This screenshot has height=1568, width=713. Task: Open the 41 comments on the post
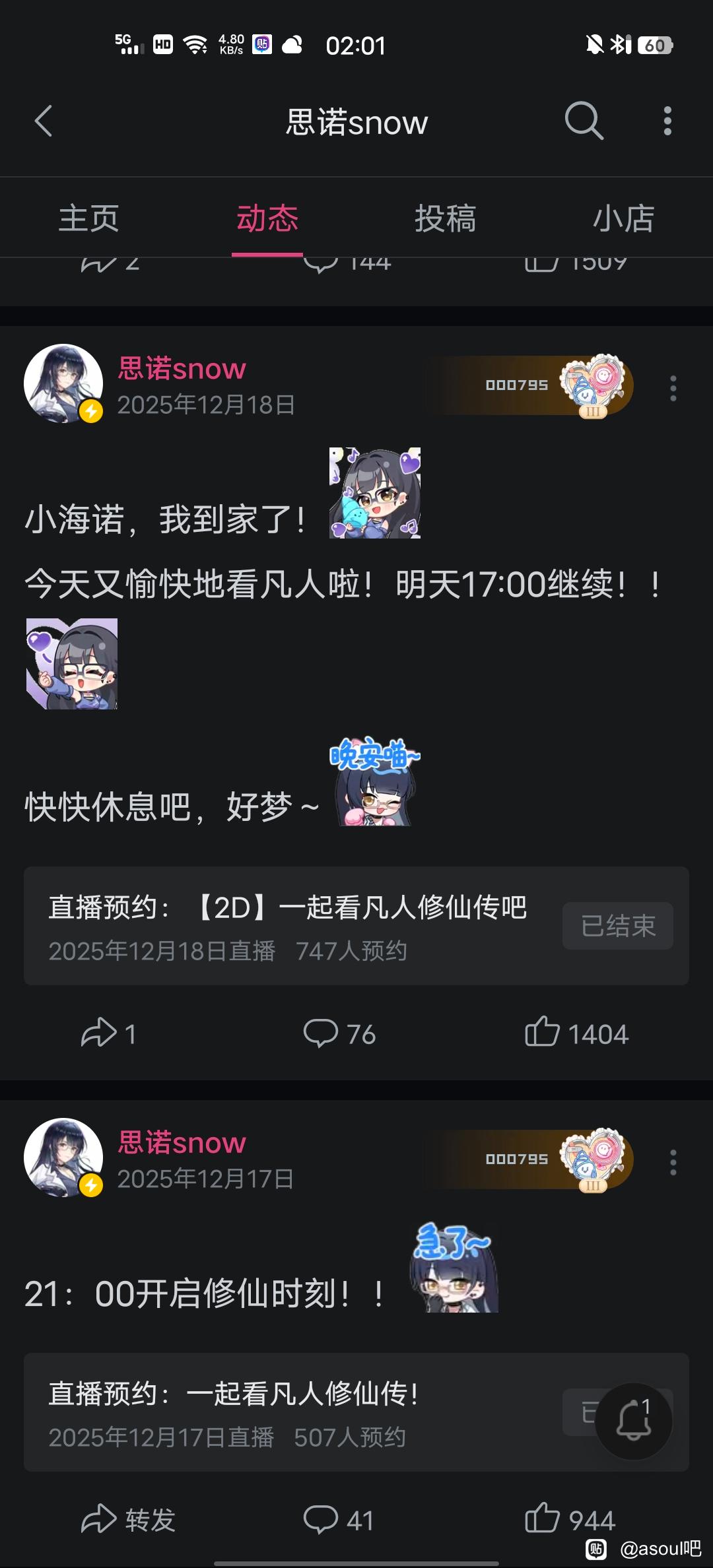click(x=338, y=1519)
